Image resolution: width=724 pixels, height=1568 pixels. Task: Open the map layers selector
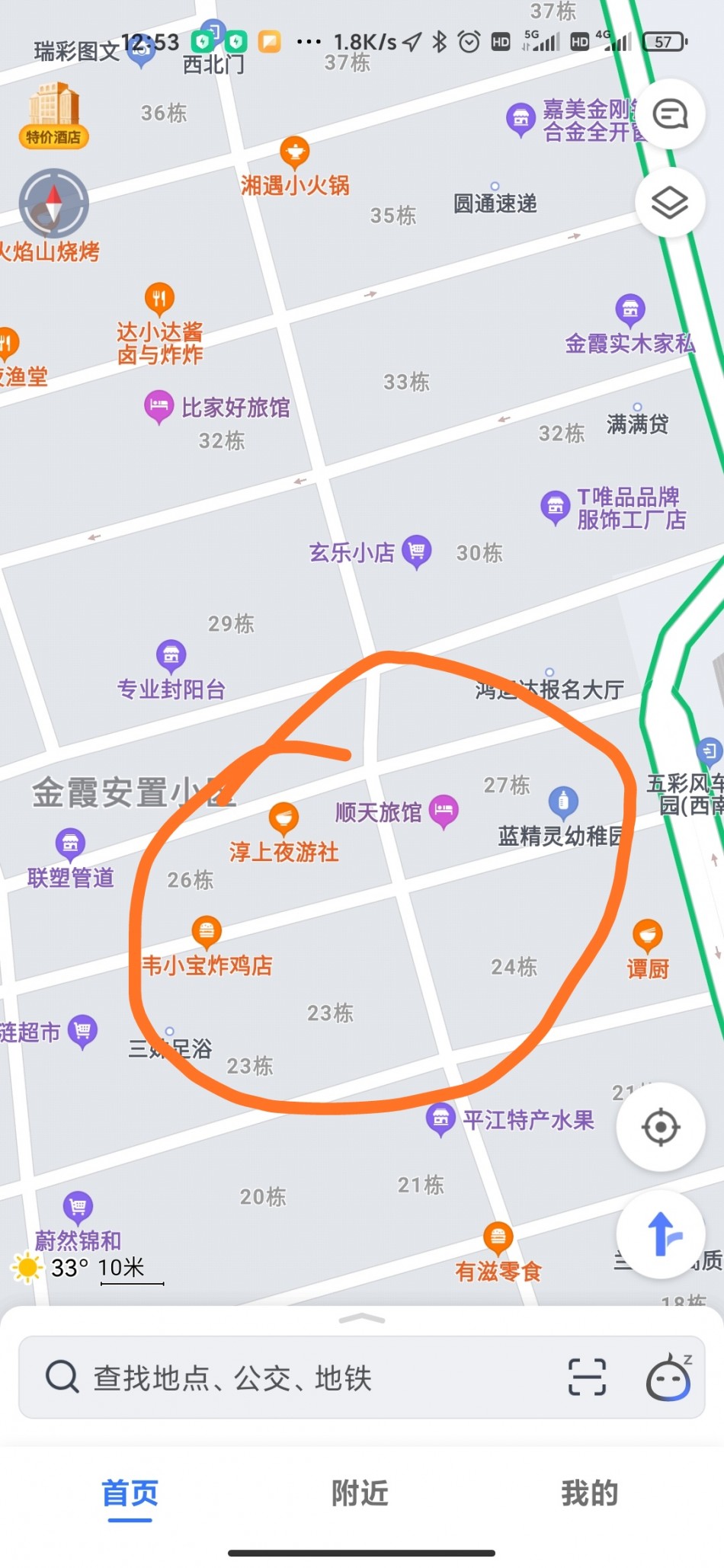[x=670, y=203]
